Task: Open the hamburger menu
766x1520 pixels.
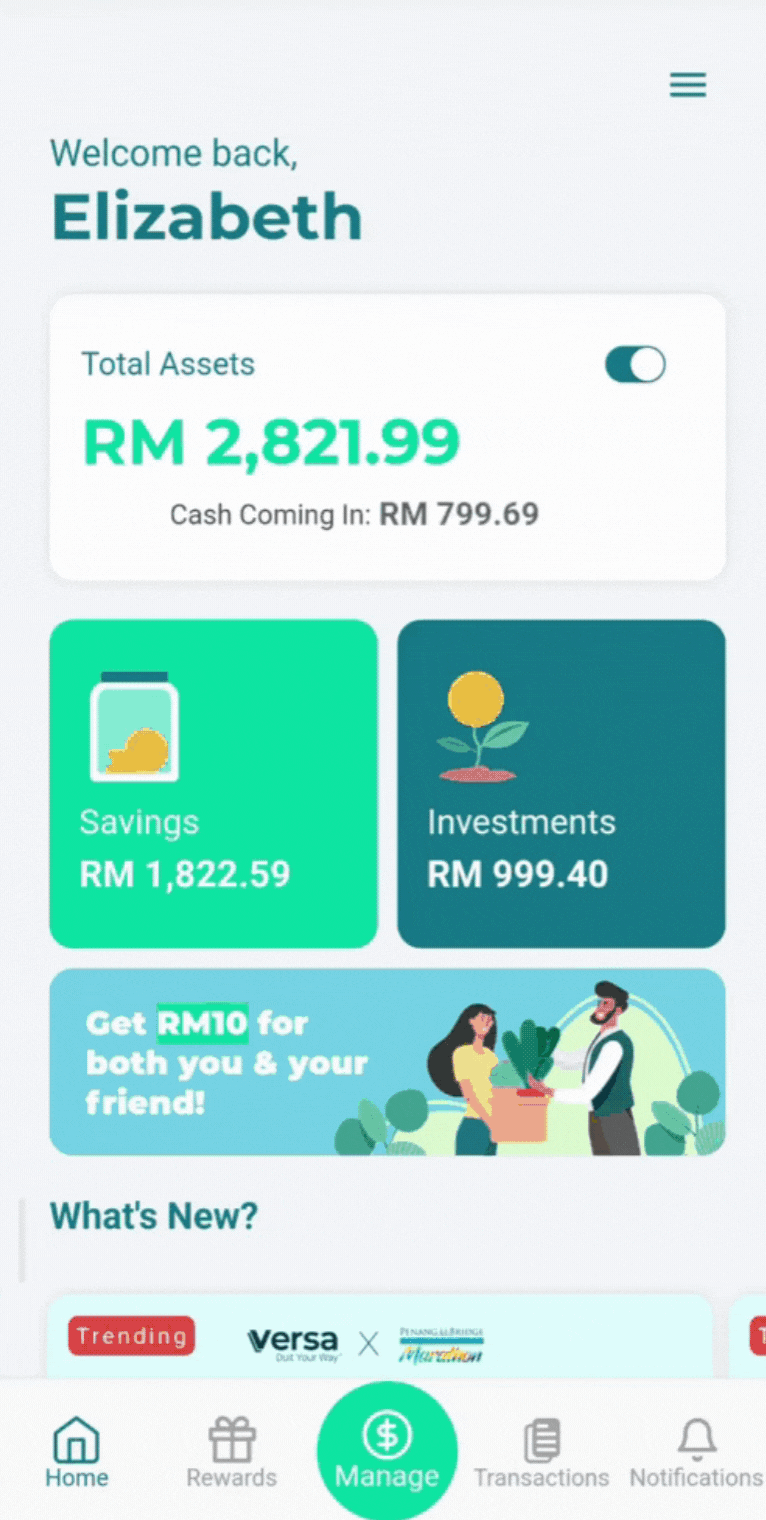Action: point(688,85)
